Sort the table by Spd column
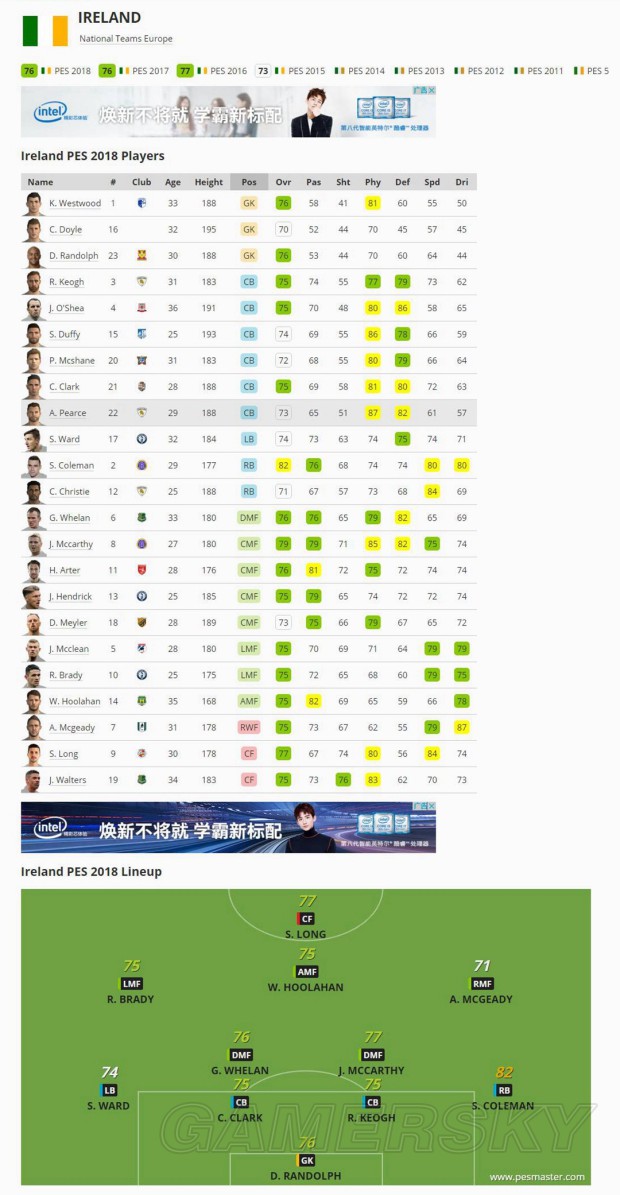The width and height of the screenshot is (620, 1195). [432, 182]
